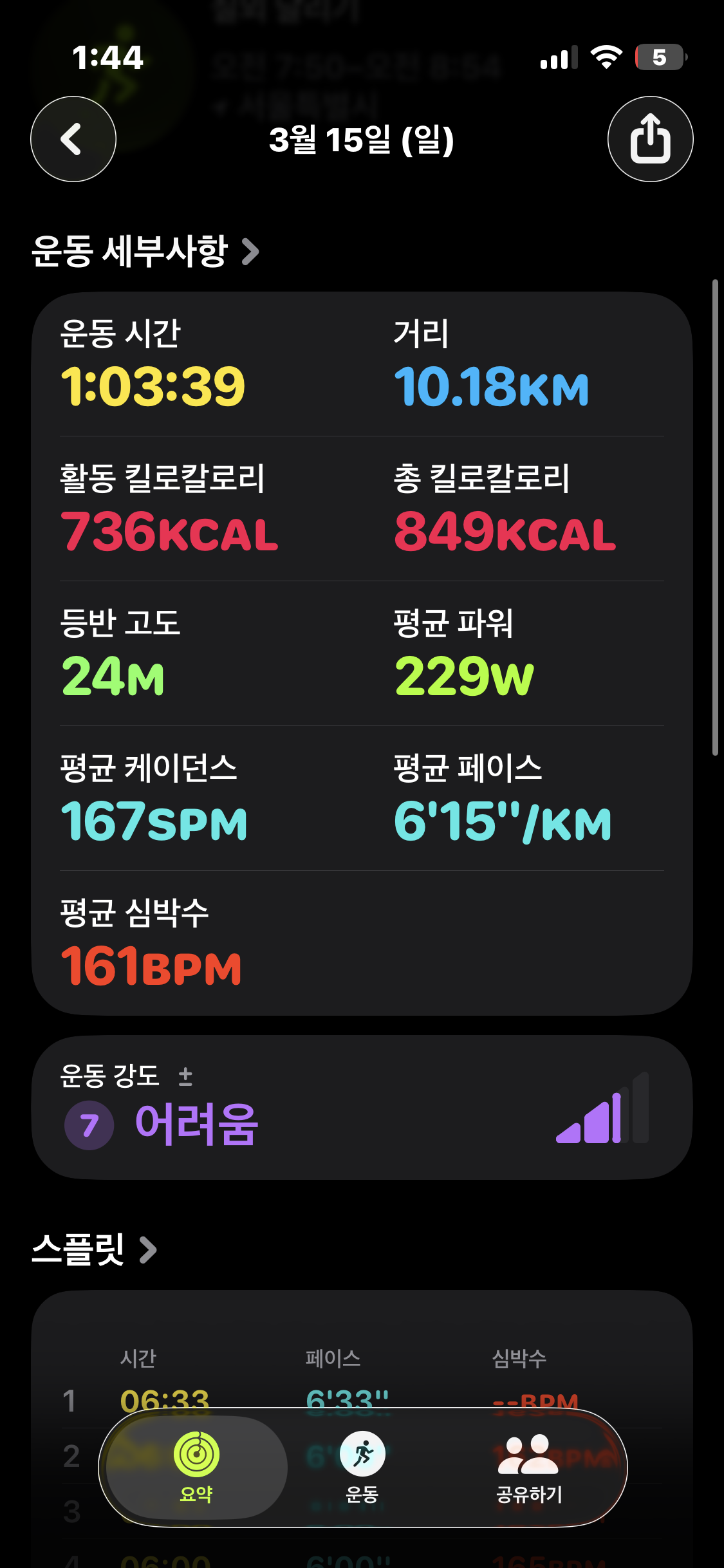The image size is (724, 1568).
Task: Open the 운동 강도 어려움 card
Action: coord(362,1107)
